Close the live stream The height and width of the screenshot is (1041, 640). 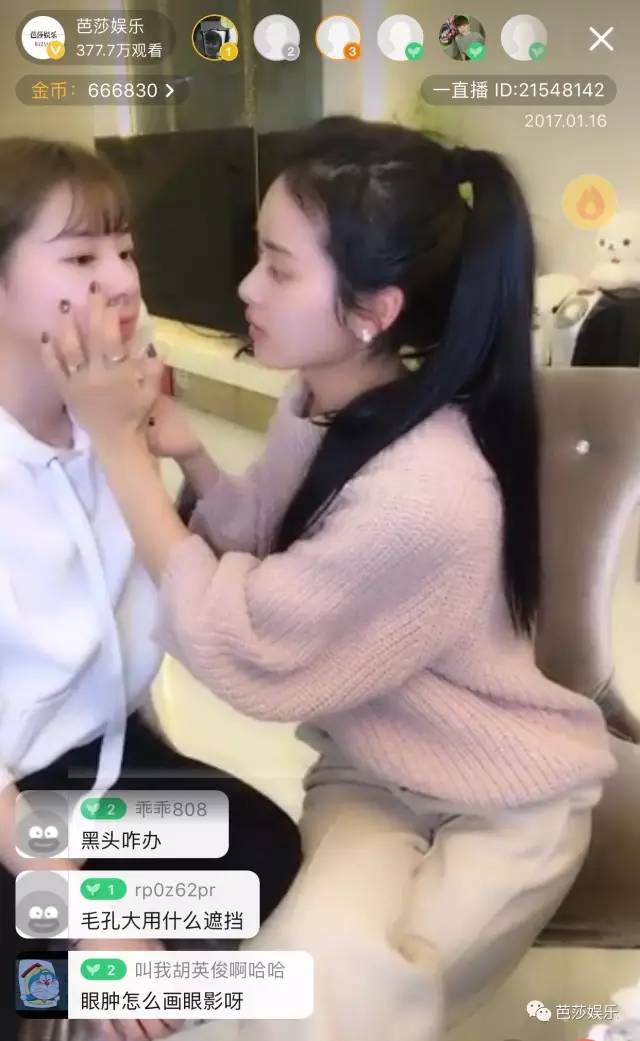(601, 39)
